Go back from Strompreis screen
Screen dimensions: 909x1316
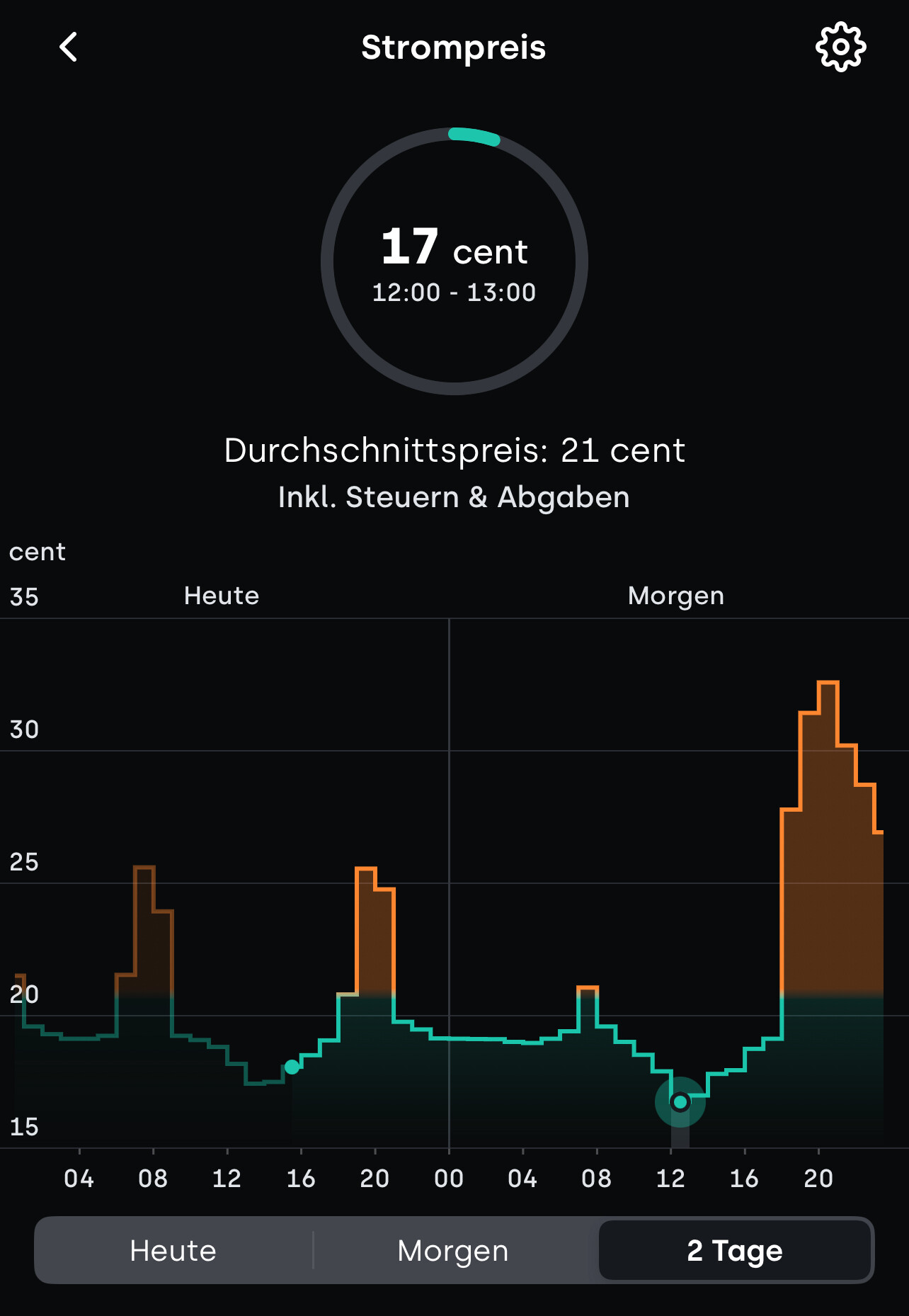(x=69, y=47)
